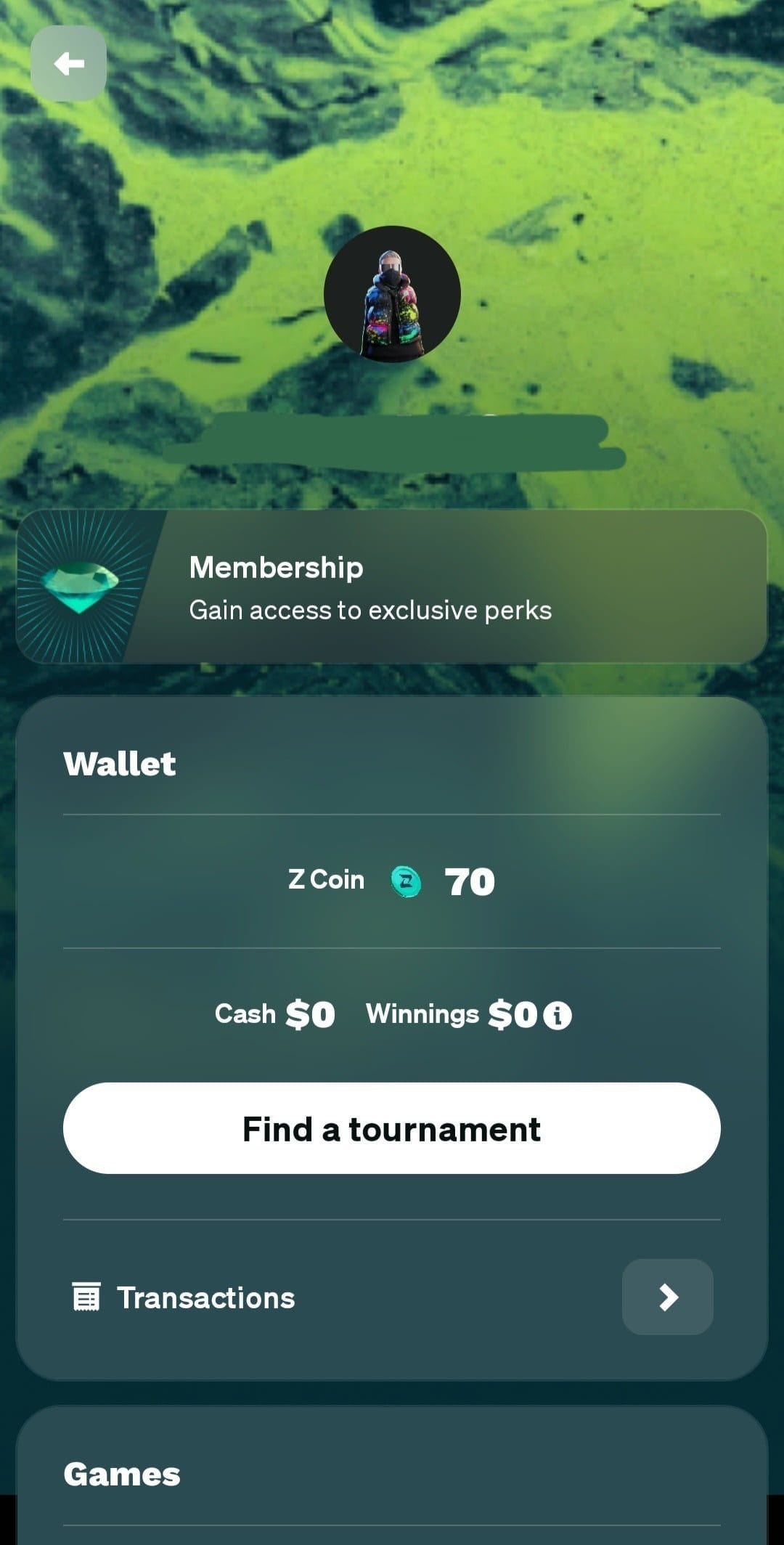
Task: Open the profile avatar picture
Action: click(x=392, y=294)
